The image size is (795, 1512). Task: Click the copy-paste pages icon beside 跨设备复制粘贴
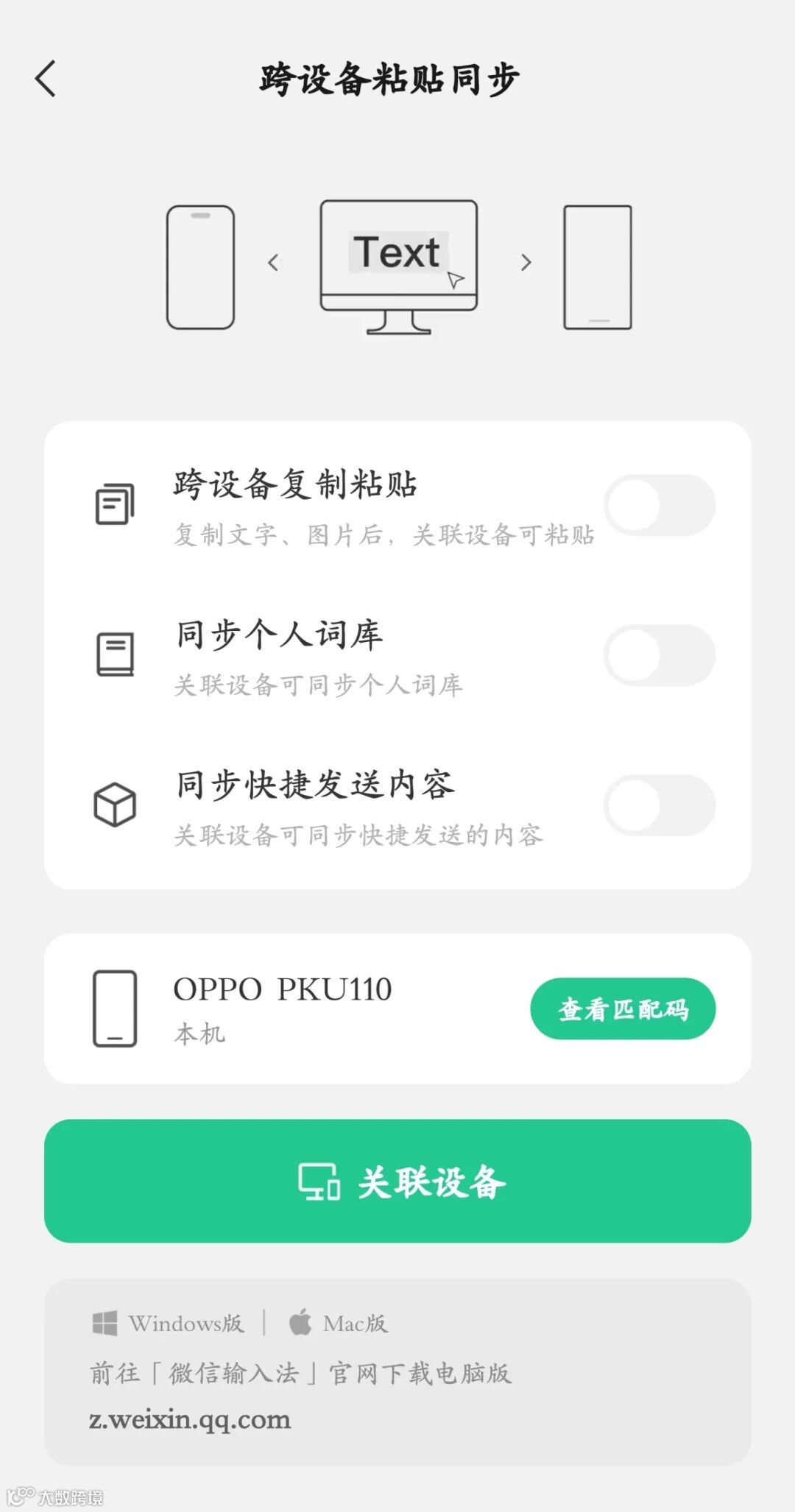tap(116, 504)
